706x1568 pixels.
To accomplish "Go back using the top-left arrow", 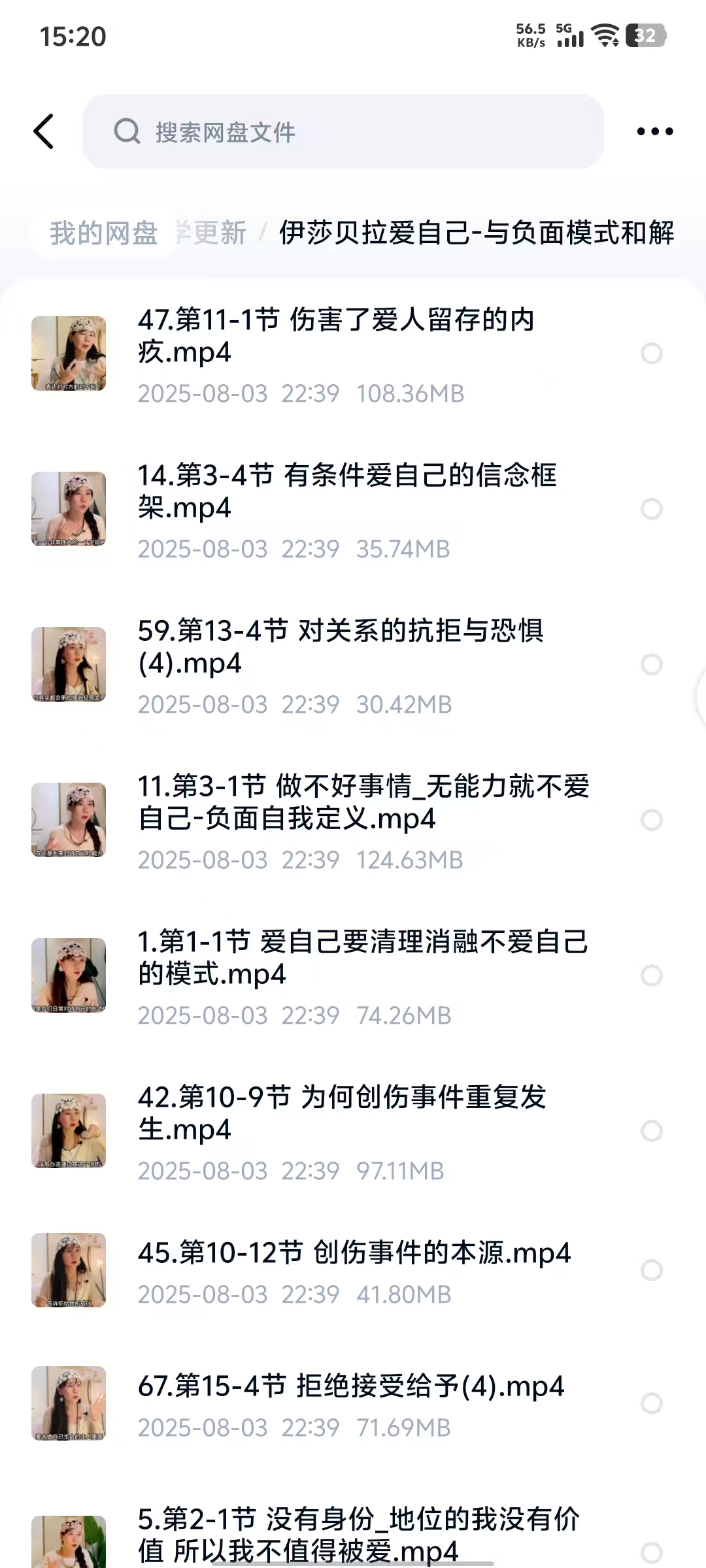I will click(x=44, y=131).
